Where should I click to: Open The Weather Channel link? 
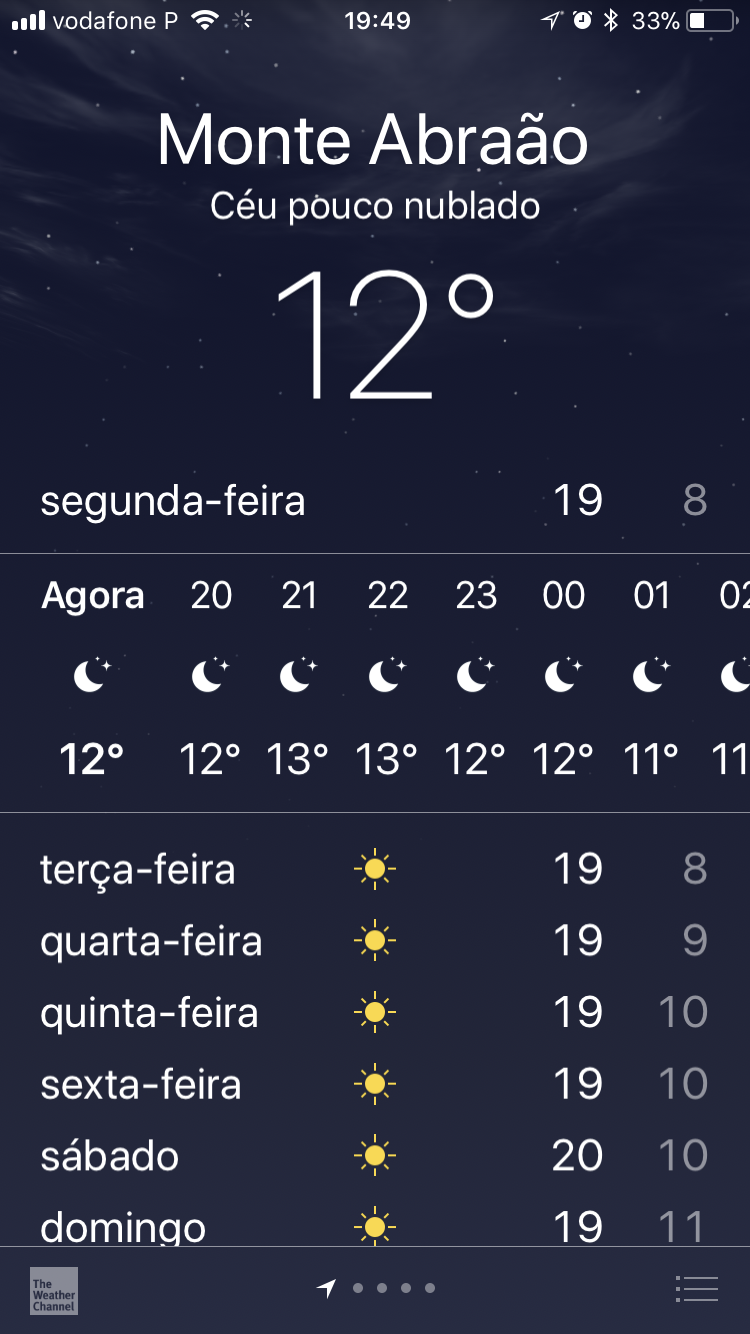click(x=54, y=1290)
